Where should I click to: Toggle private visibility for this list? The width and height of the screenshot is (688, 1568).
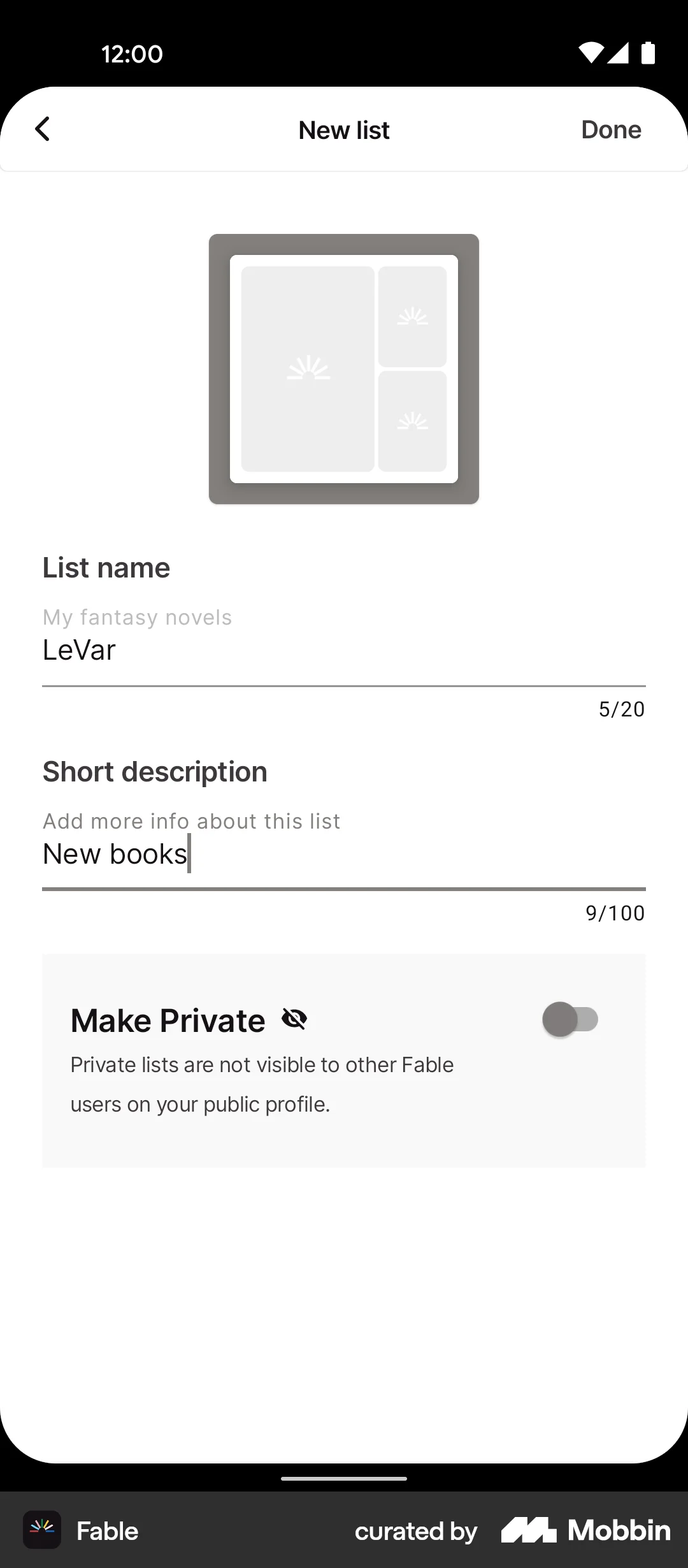569,1019
